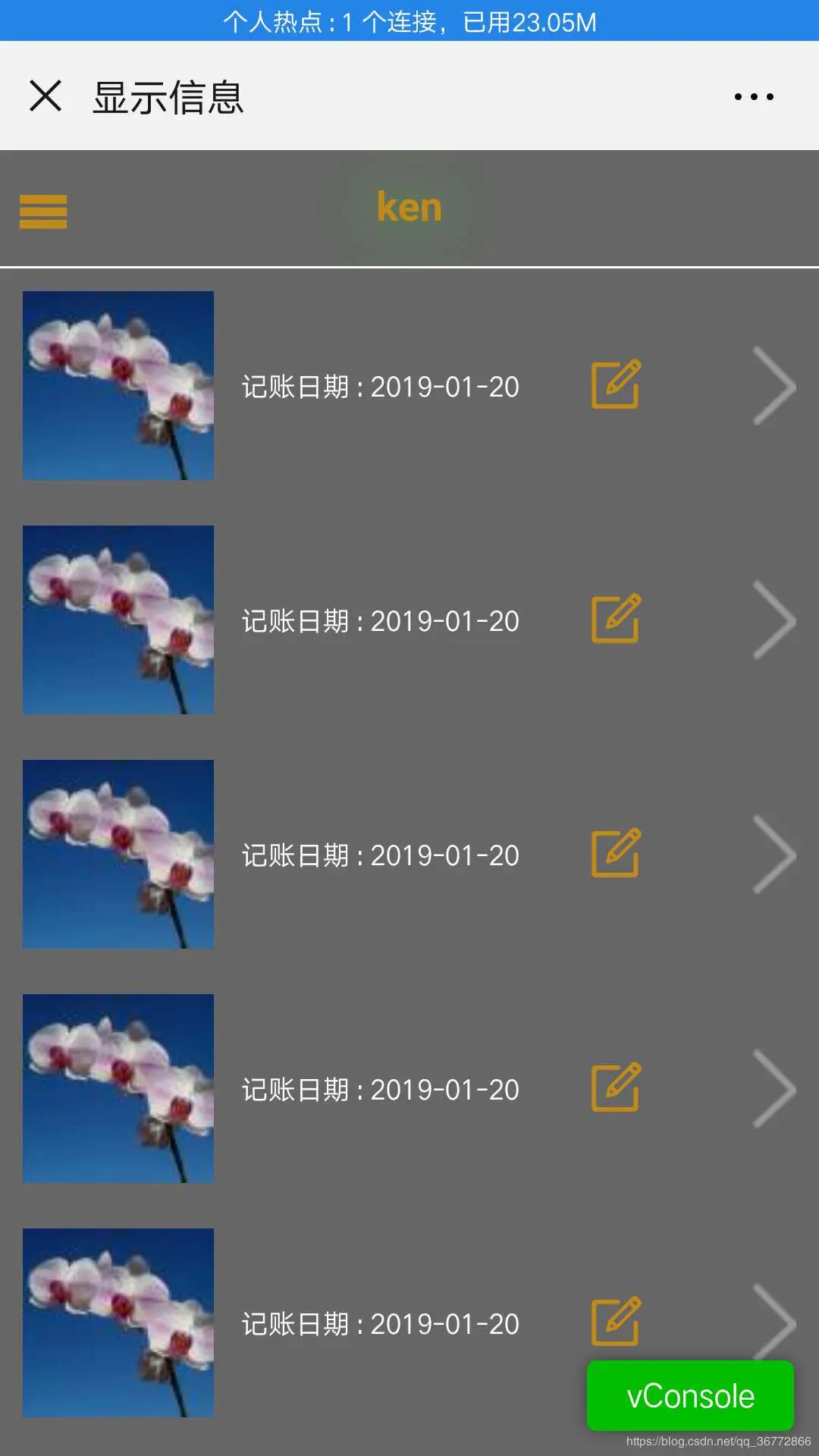
Task: Open the fifth record's orchid thumbnail
Action: [118, 1323]
